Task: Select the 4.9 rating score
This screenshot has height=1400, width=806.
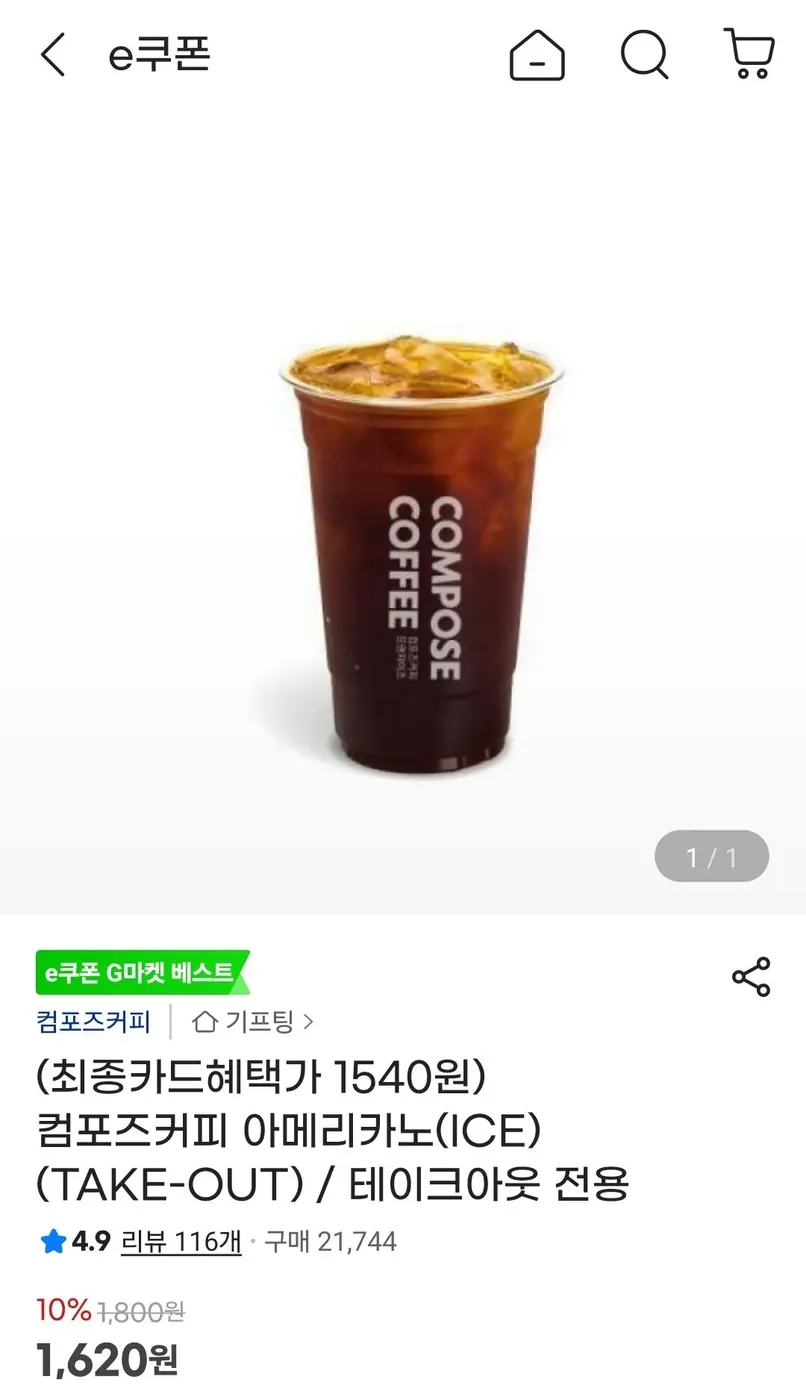Action: coord(92,1242)
